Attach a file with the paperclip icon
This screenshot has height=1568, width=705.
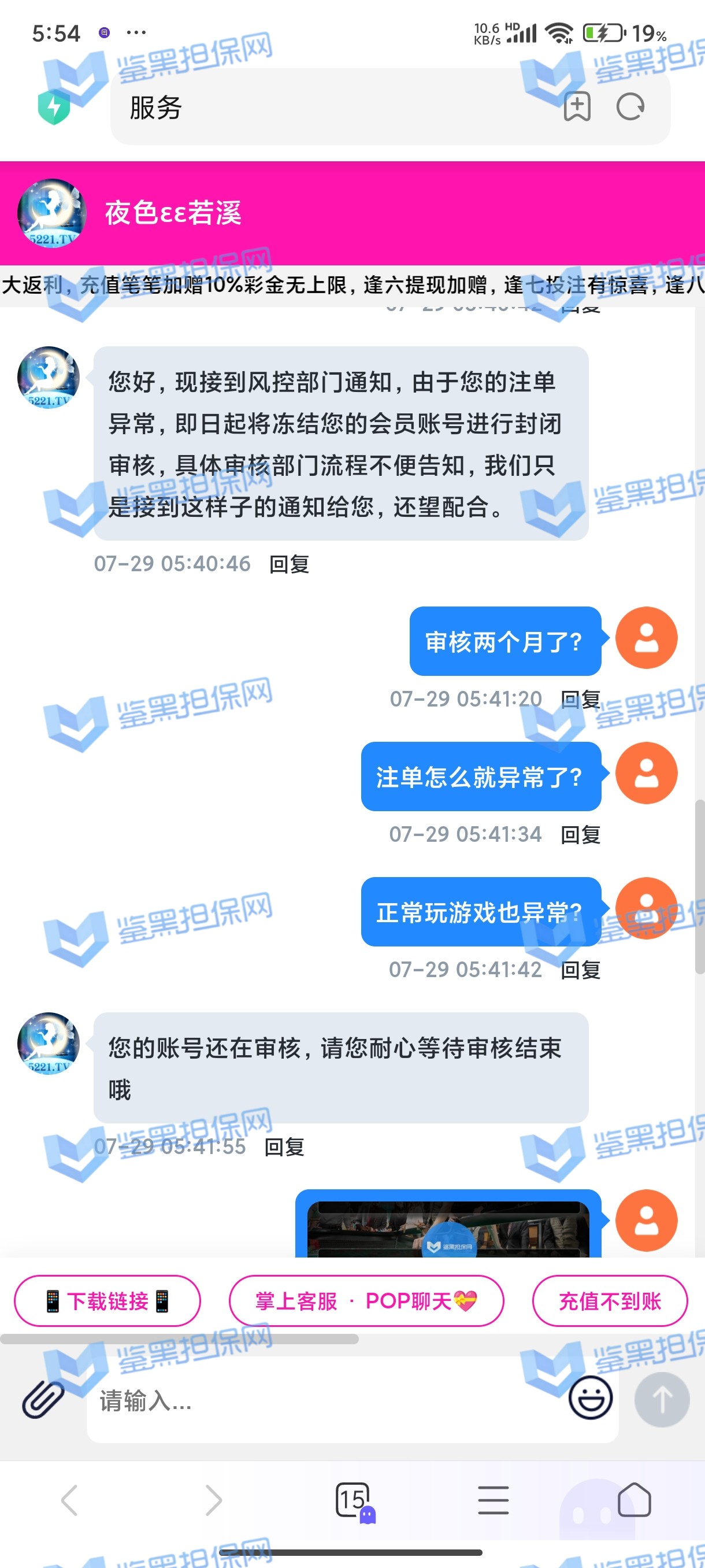(x=43, y=1399)
